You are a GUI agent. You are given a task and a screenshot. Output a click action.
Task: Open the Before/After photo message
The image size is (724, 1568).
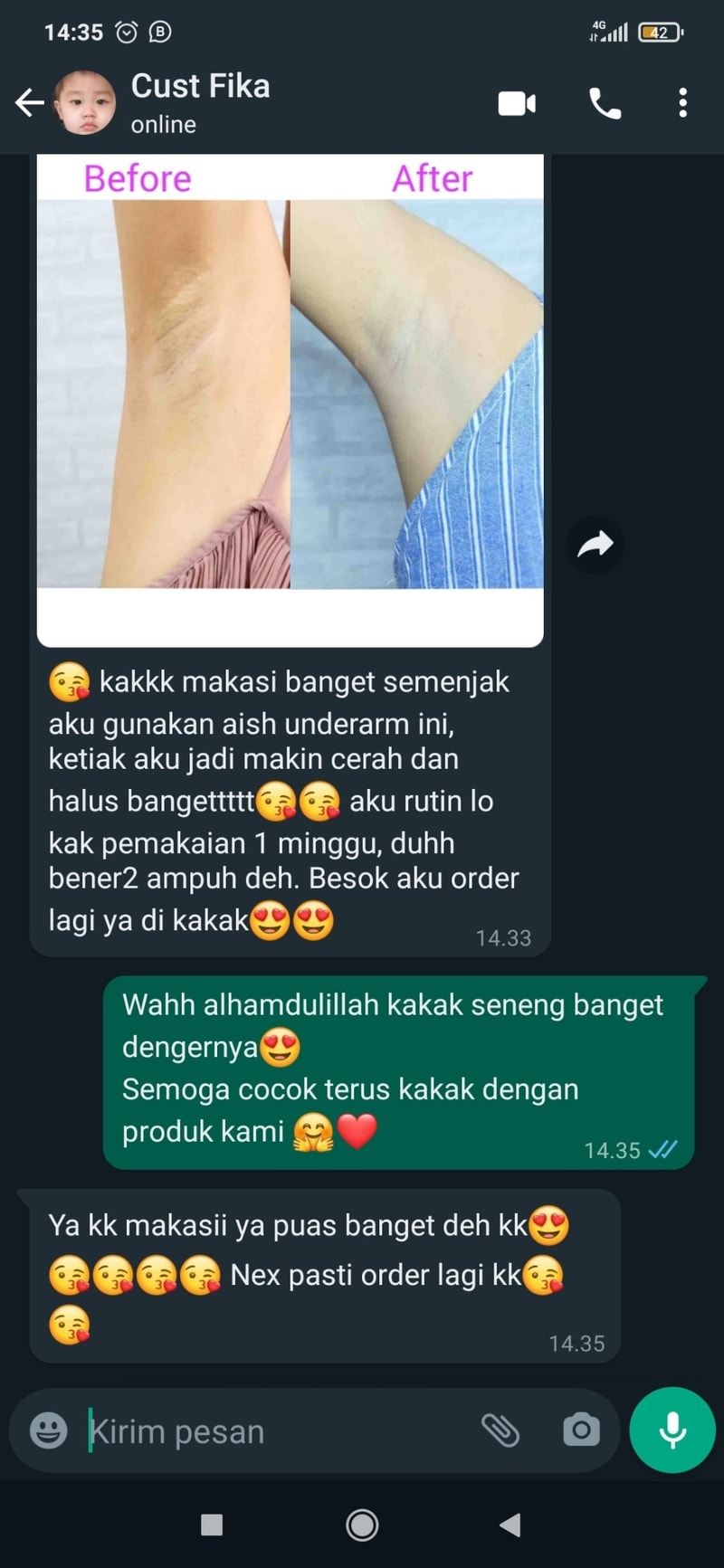pos(290,394)
